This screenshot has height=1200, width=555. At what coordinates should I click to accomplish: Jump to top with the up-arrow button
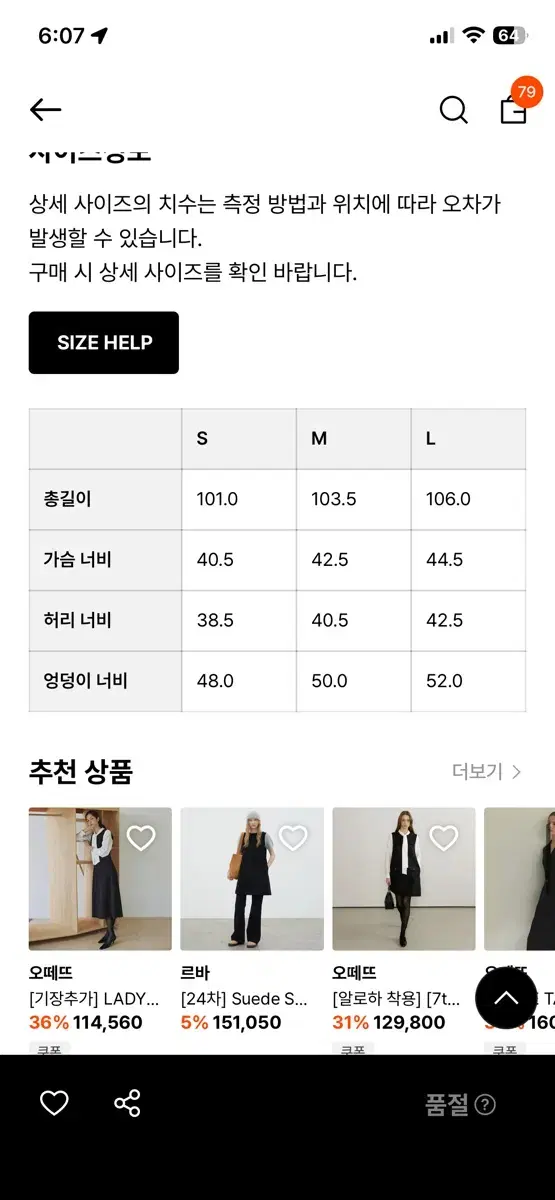(x=507, y=997)
